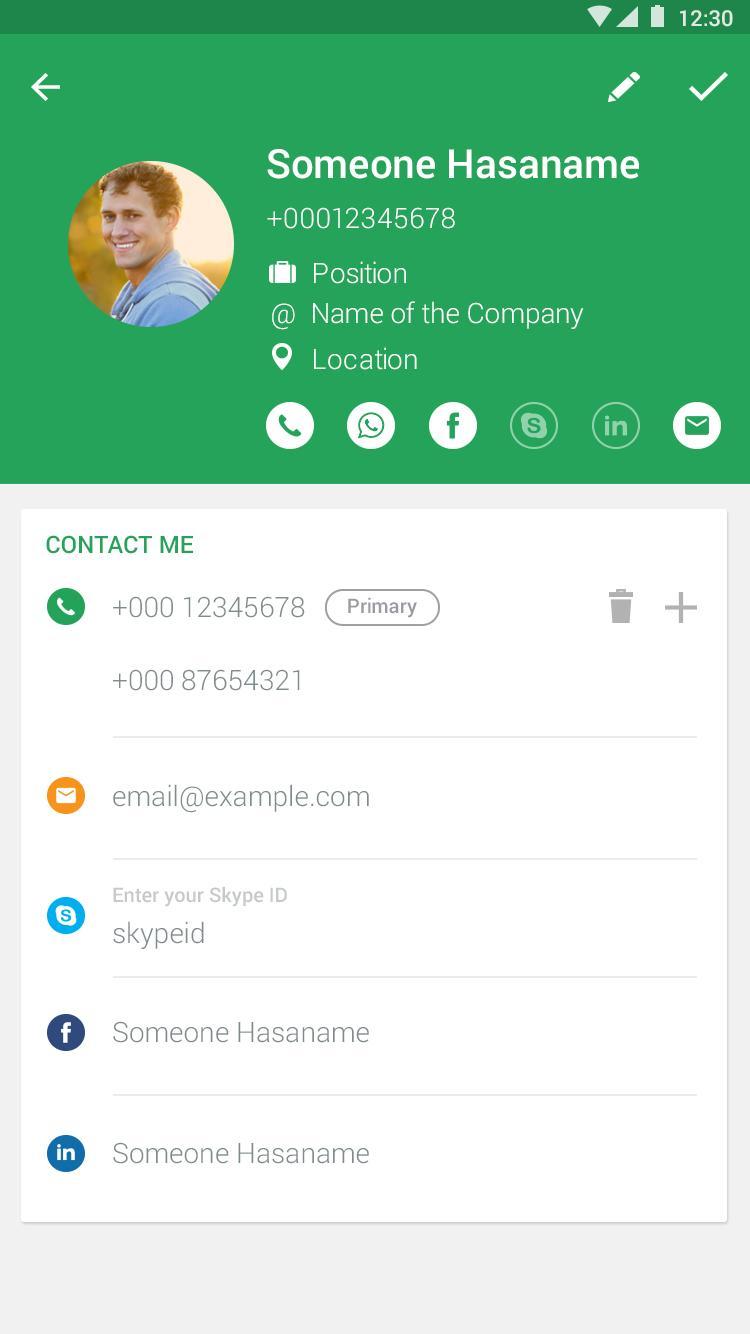Tap the pencil edit icon
This screenshot has width=750, height=1334.
[x=624, y=88]
